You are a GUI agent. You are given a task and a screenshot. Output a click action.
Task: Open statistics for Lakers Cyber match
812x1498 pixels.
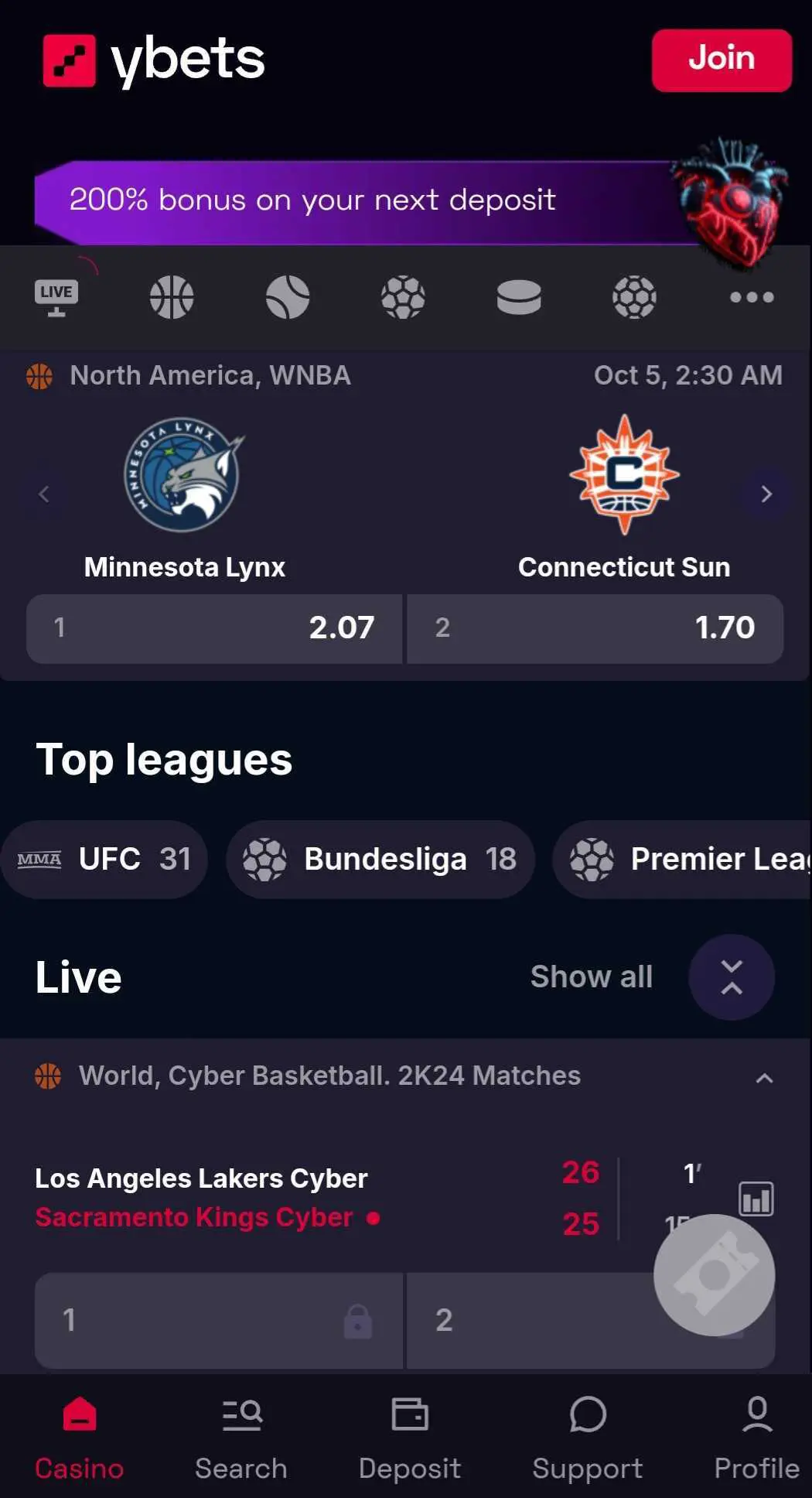click(x=756, y=1199)
